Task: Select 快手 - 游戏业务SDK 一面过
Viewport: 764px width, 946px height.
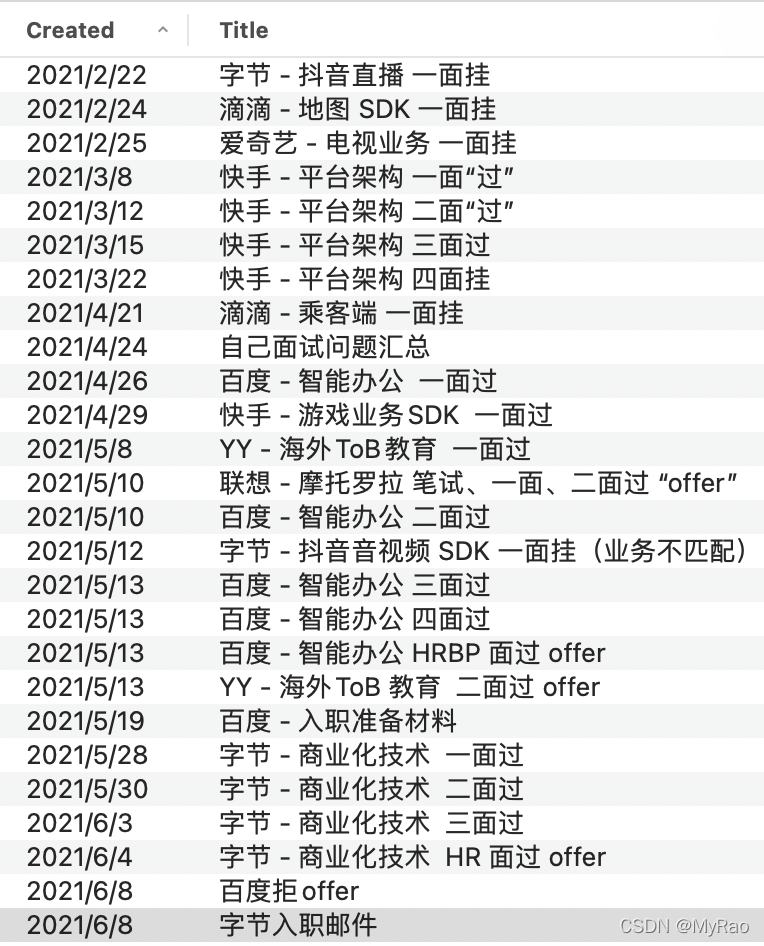Action: 385,415
